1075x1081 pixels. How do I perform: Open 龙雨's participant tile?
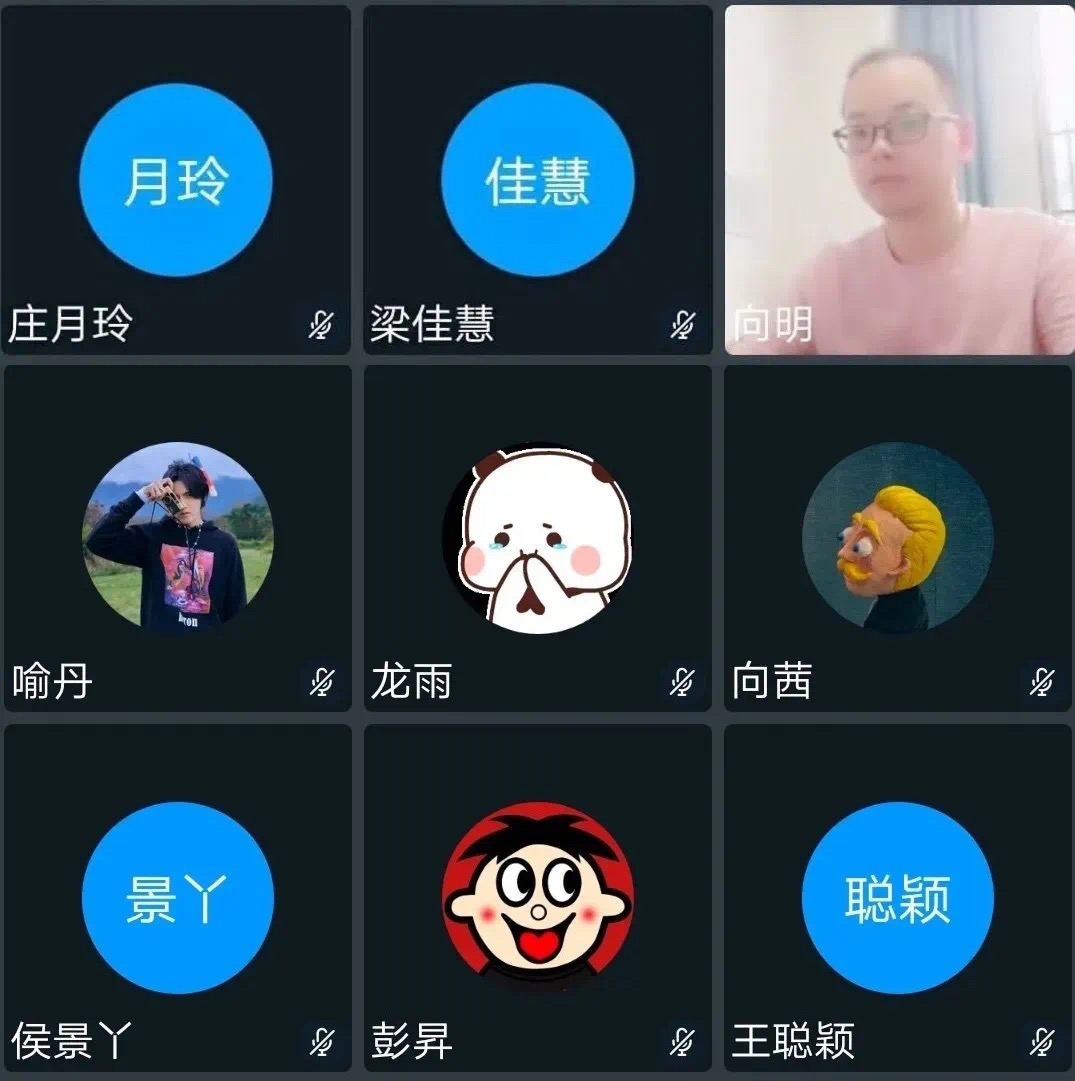click(x=537, y=538)
